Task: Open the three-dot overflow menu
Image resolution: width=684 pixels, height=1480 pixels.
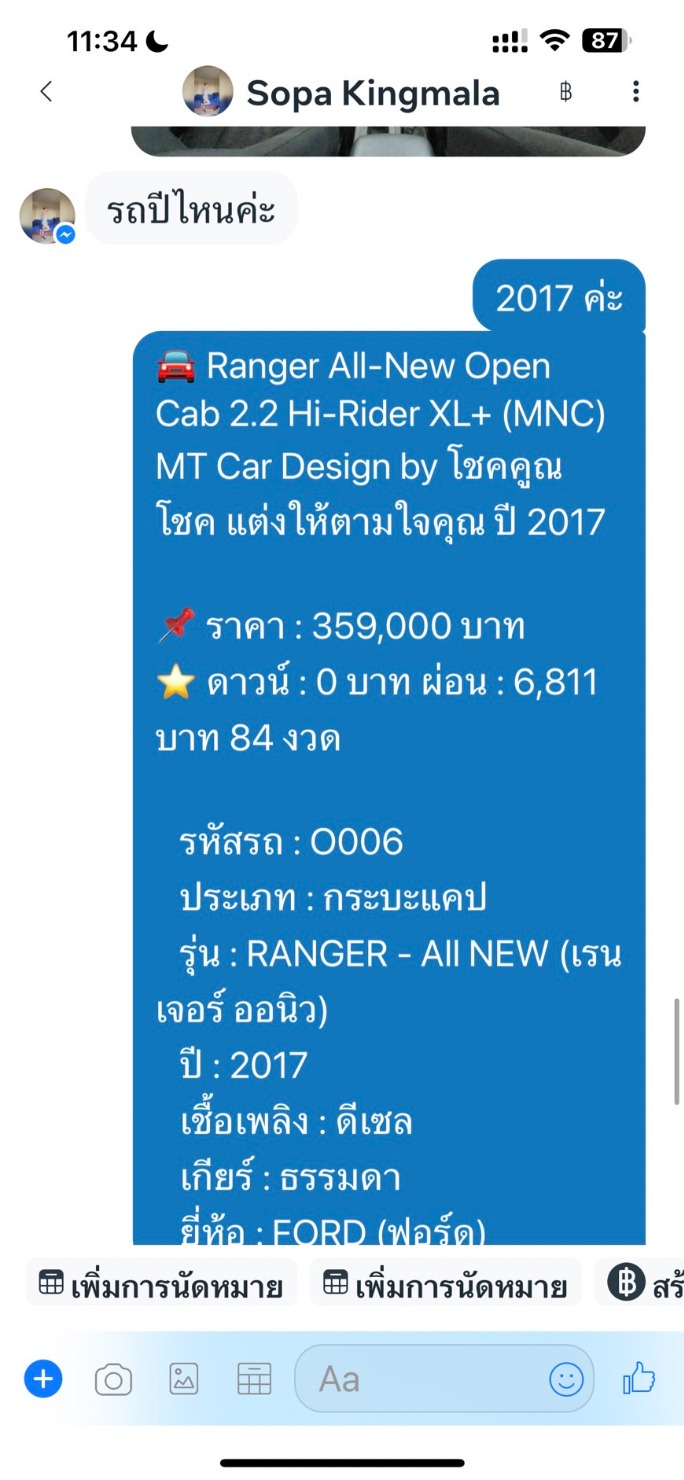Action: [x=636, y=92]
